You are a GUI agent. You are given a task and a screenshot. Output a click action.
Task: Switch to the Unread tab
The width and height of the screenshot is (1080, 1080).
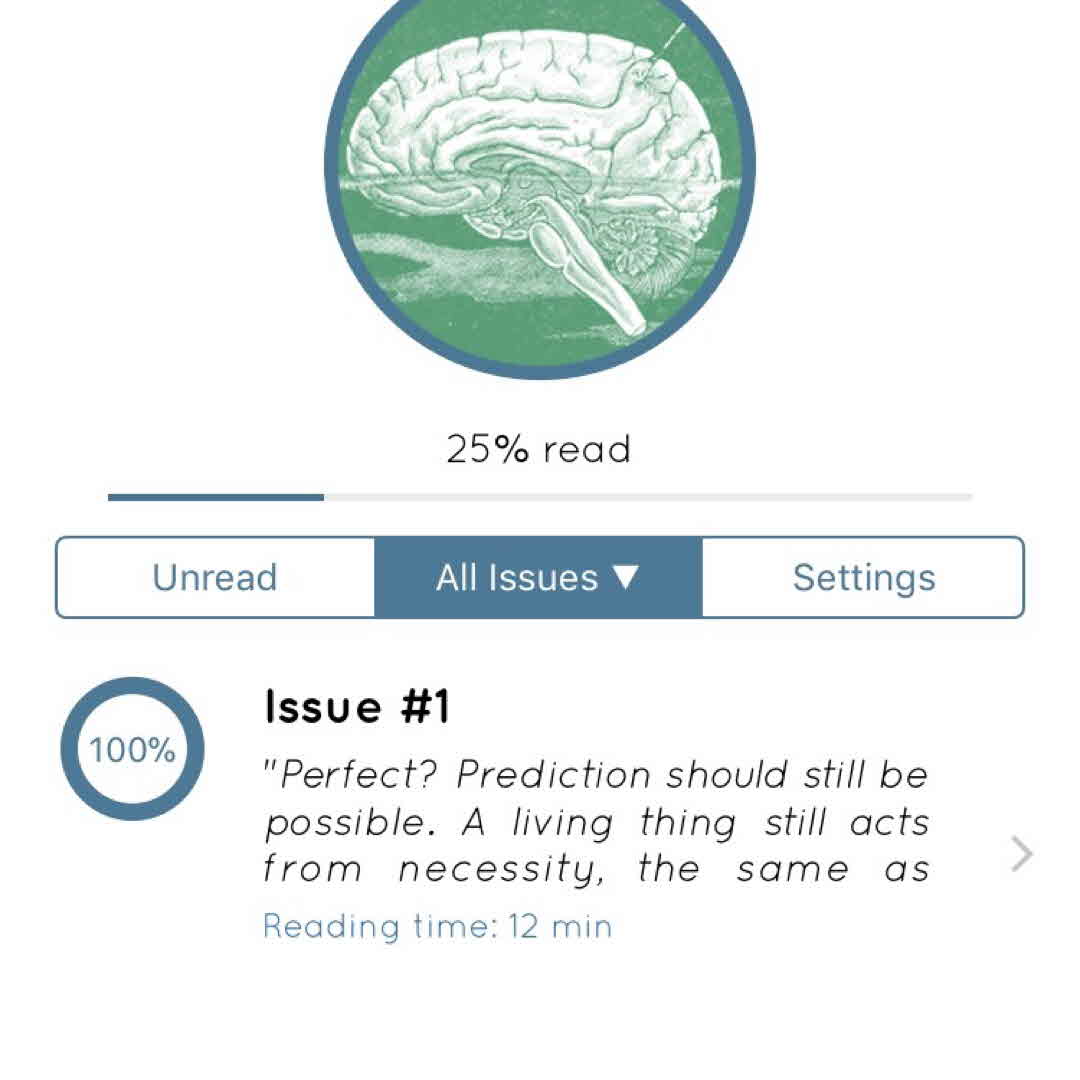pos(215,578)
